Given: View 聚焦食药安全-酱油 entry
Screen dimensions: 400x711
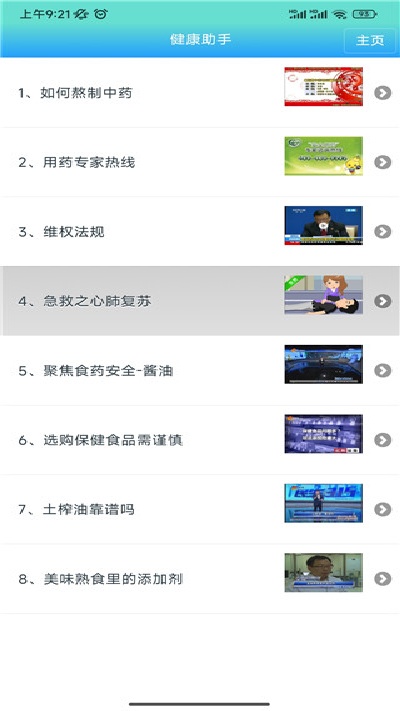Looking at the screenshot, I should coord(200,370).
